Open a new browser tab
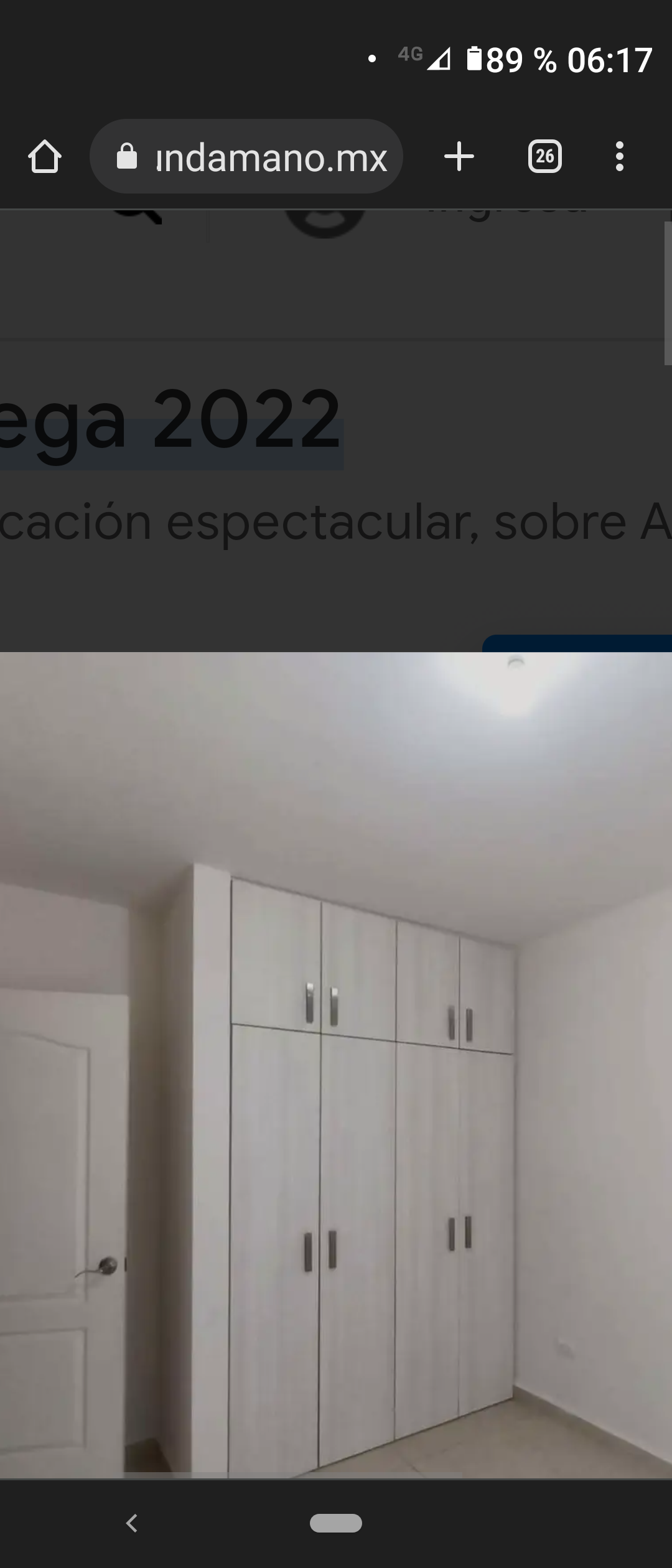Screen dimensions: 672x1568 [459, 157]
